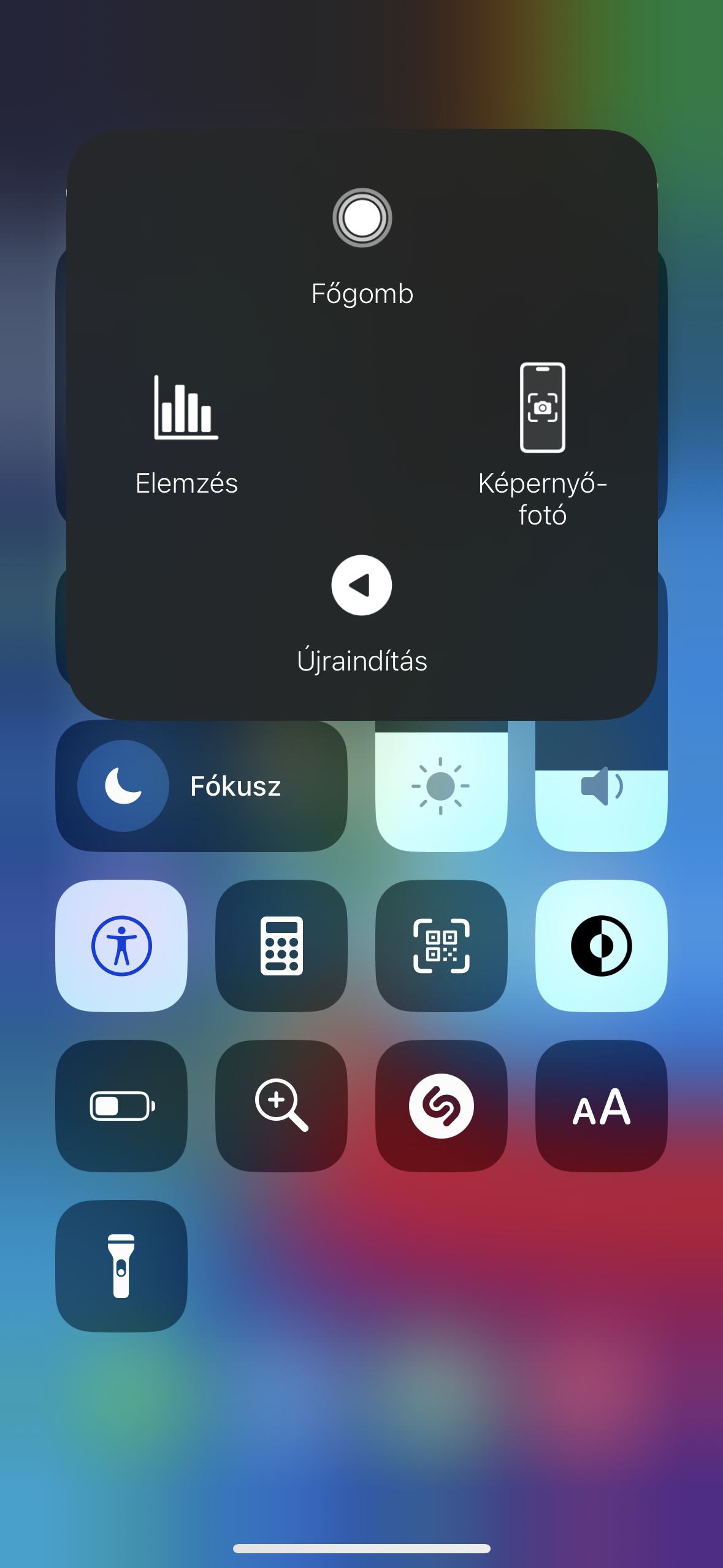723x1568 pixels.
Task: Toggle the Fókusz mode
Action: point(202,786)
